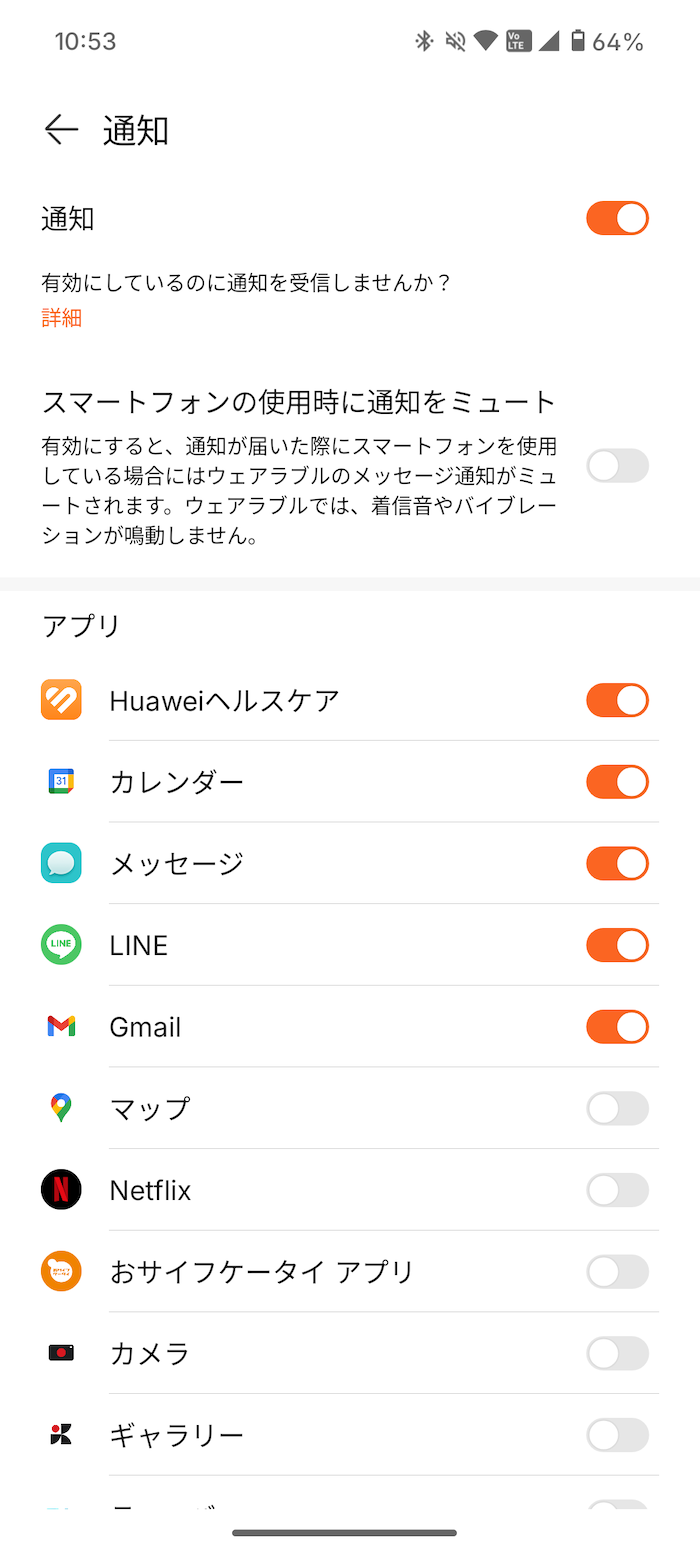Turn off カレンダー notifications

click(617, 782)
